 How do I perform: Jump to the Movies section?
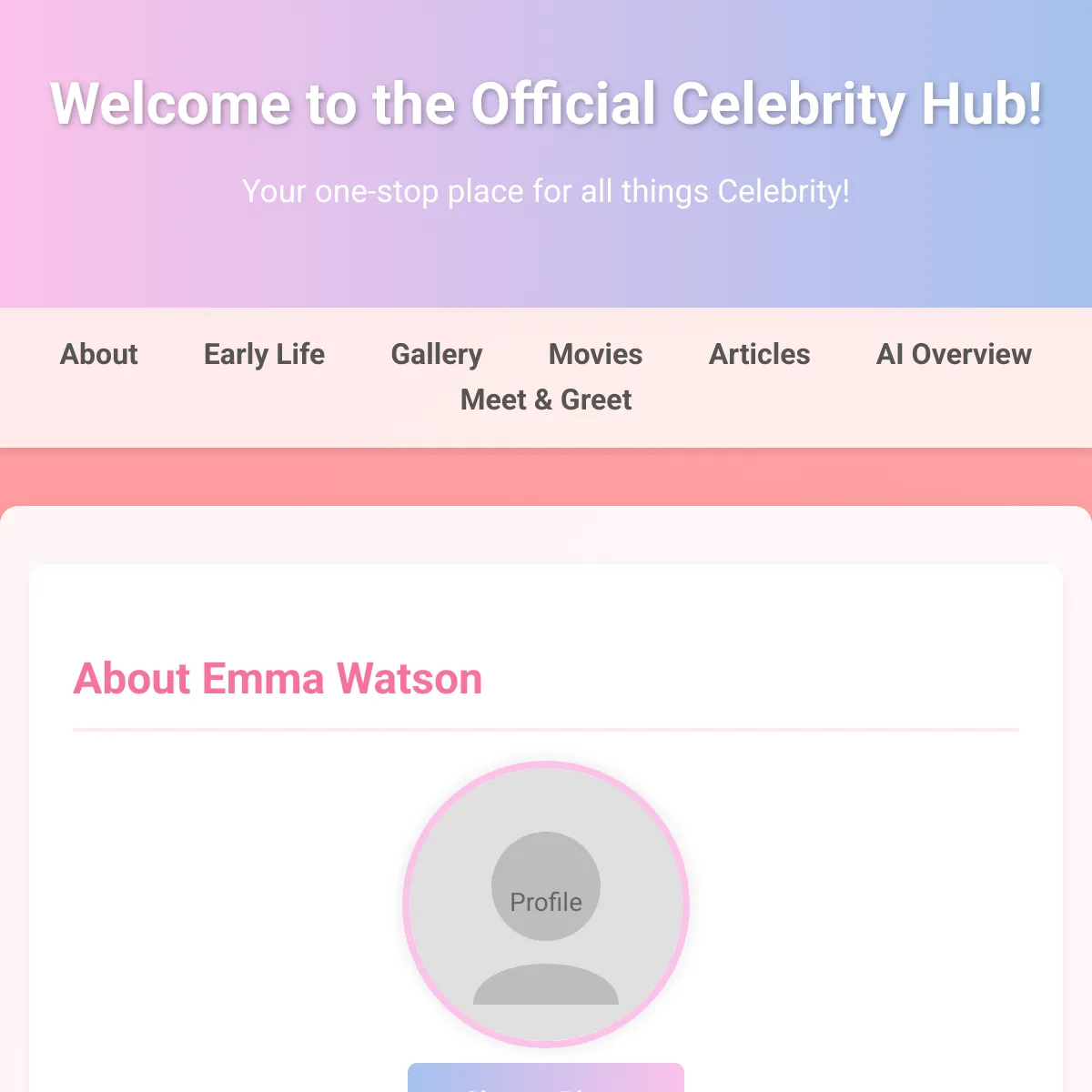coord(595,354)
